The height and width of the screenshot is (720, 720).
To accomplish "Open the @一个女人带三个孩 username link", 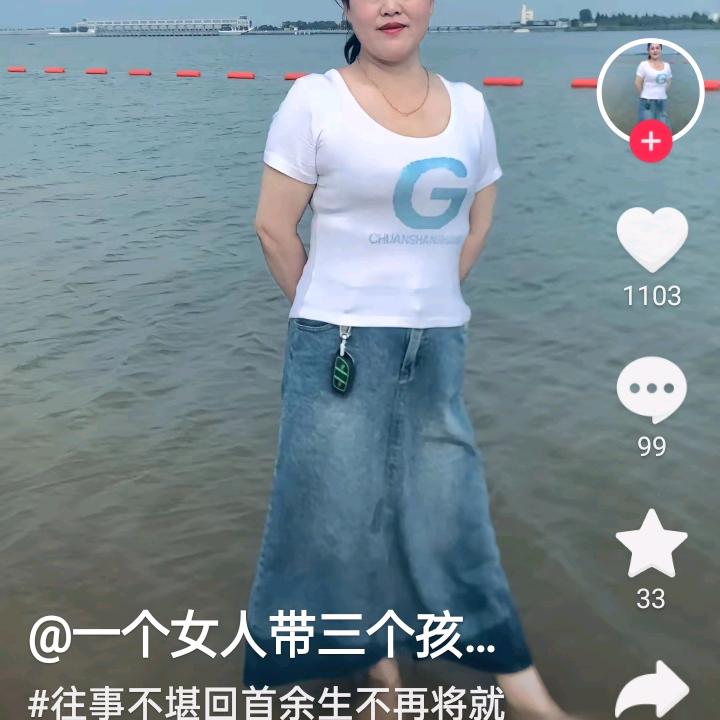I will [262, 637].
